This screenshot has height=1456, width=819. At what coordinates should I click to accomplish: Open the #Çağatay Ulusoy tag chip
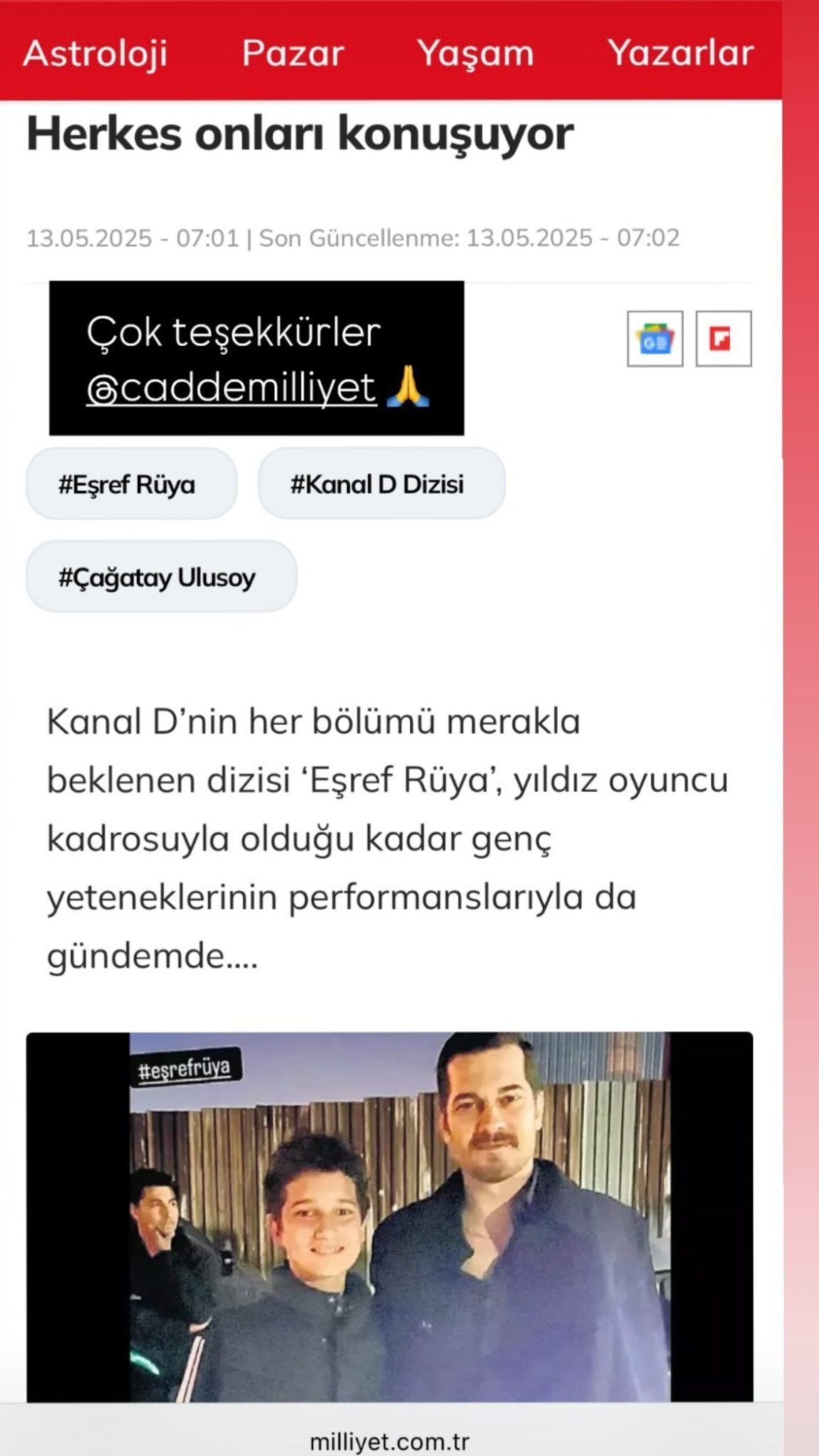pos(161,577)
